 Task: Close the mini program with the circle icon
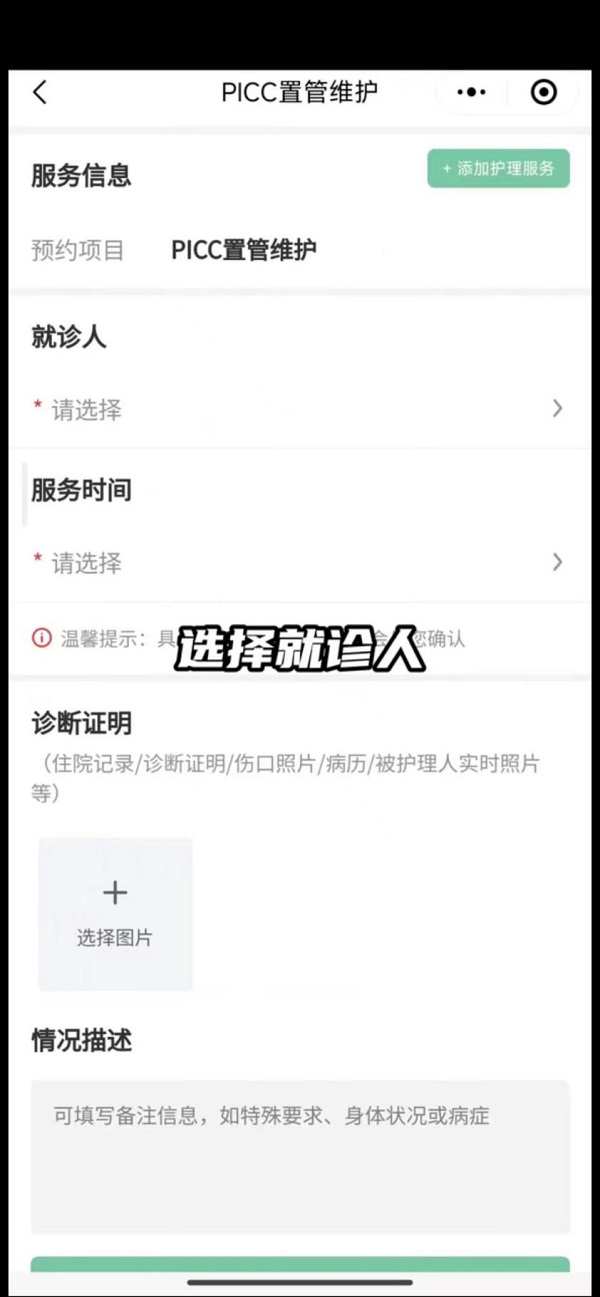(x=543, y=93)
